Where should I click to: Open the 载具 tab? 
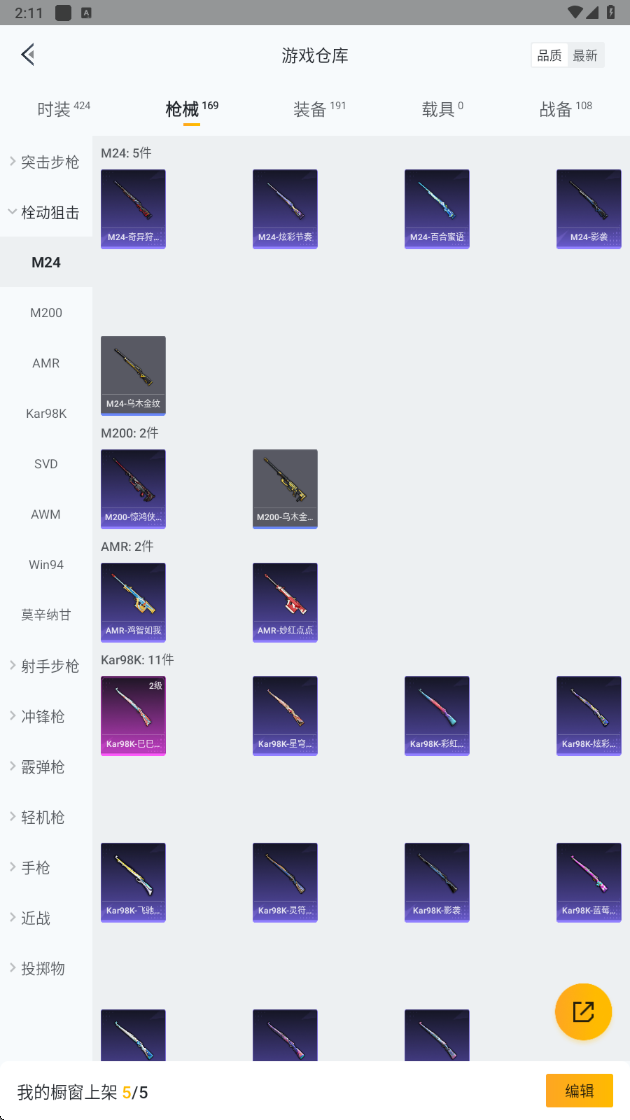pyautogui.click(x=442, y=109)
